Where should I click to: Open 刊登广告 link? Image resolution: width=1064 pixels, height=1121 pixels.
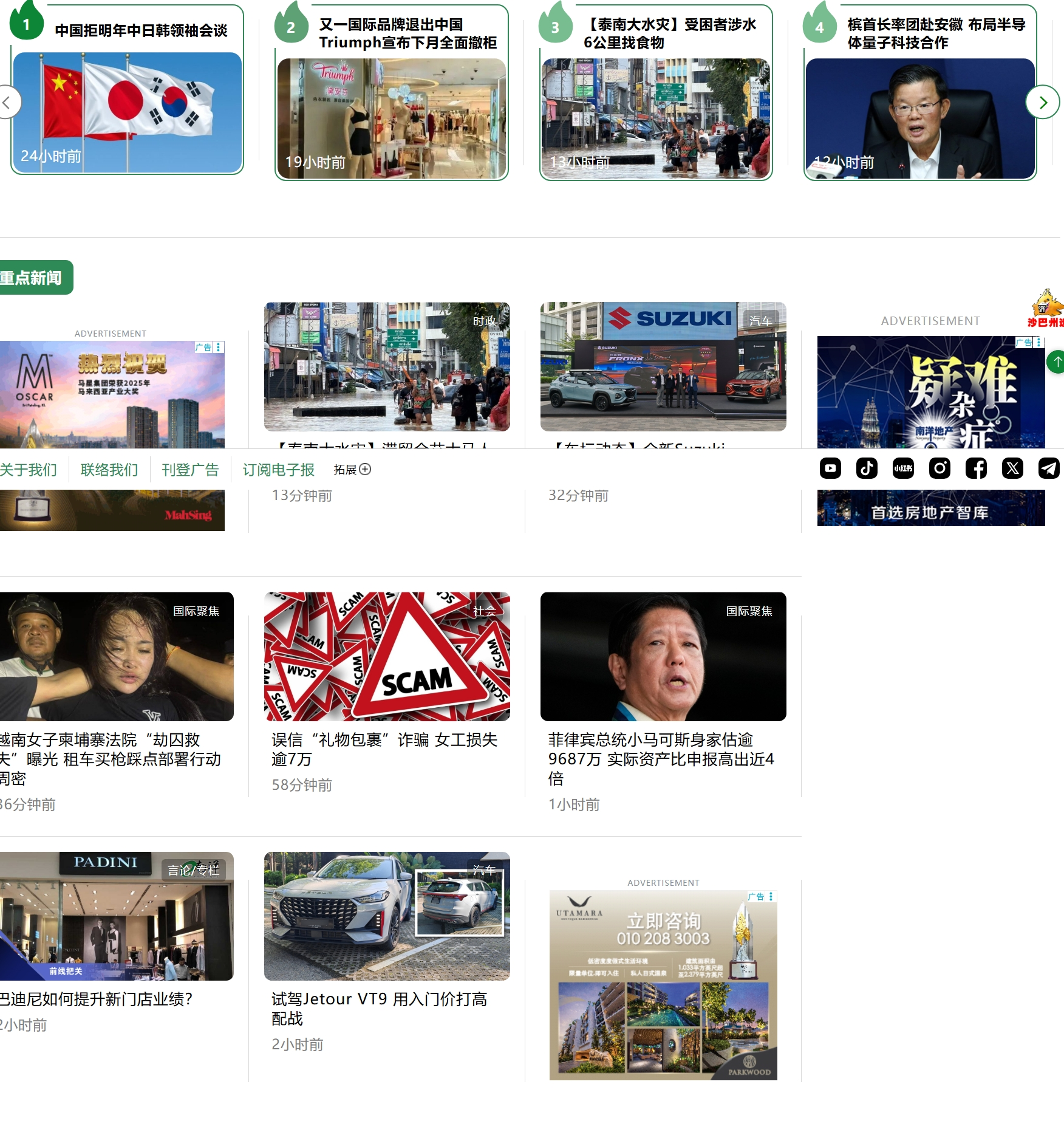190,470
